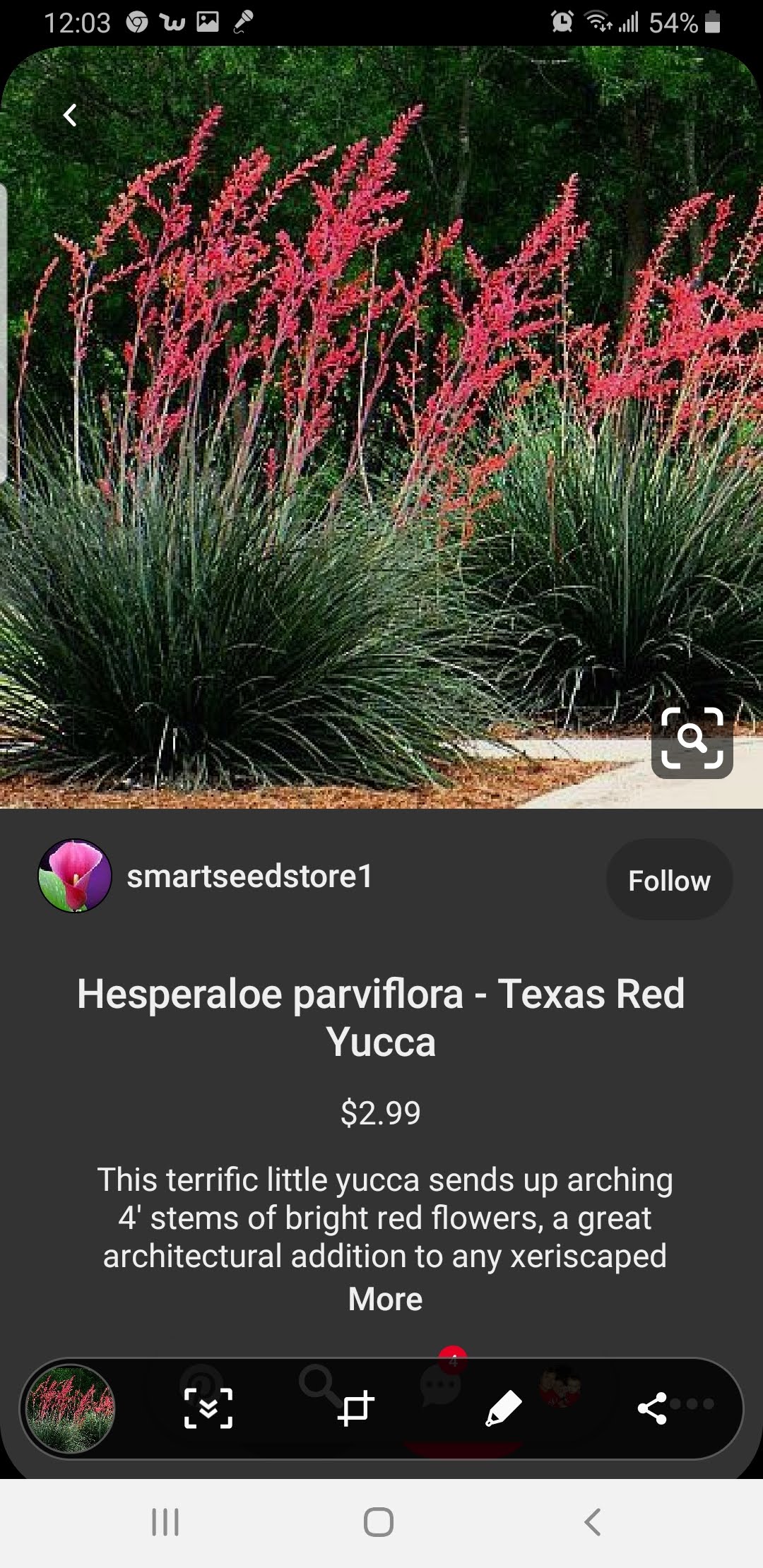Open the screenshot preview thumbnail
The height and width of the screenshot is (1568, 763).
pos(71,1408)
